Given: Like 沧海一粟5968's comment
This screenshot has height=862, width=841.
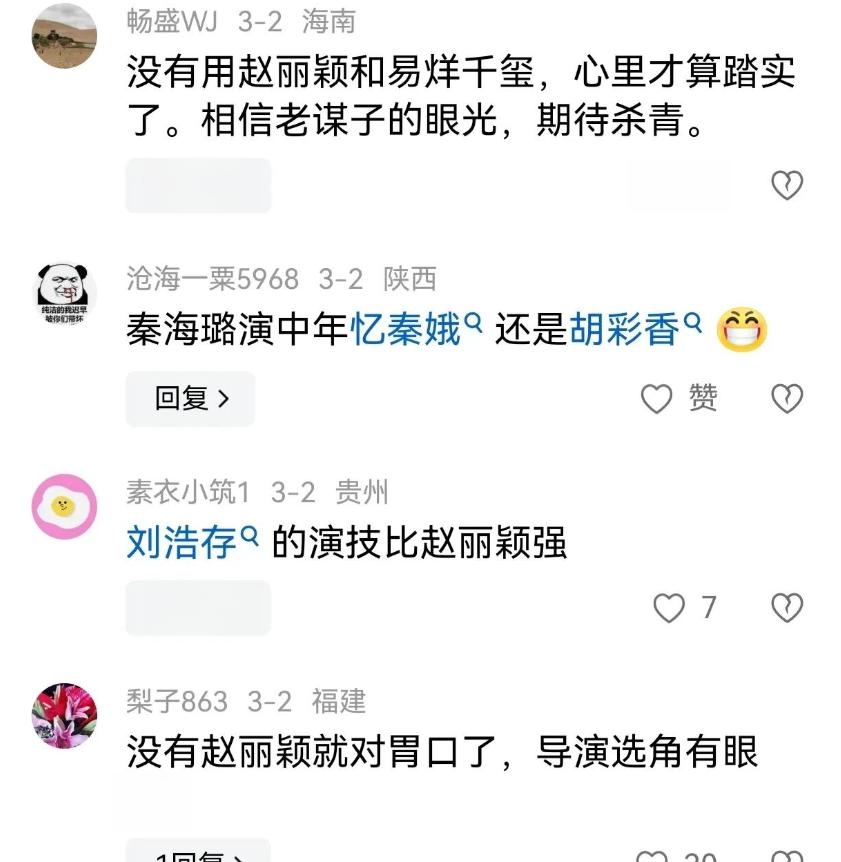Looking at the screenshot, I should point(657,400).
